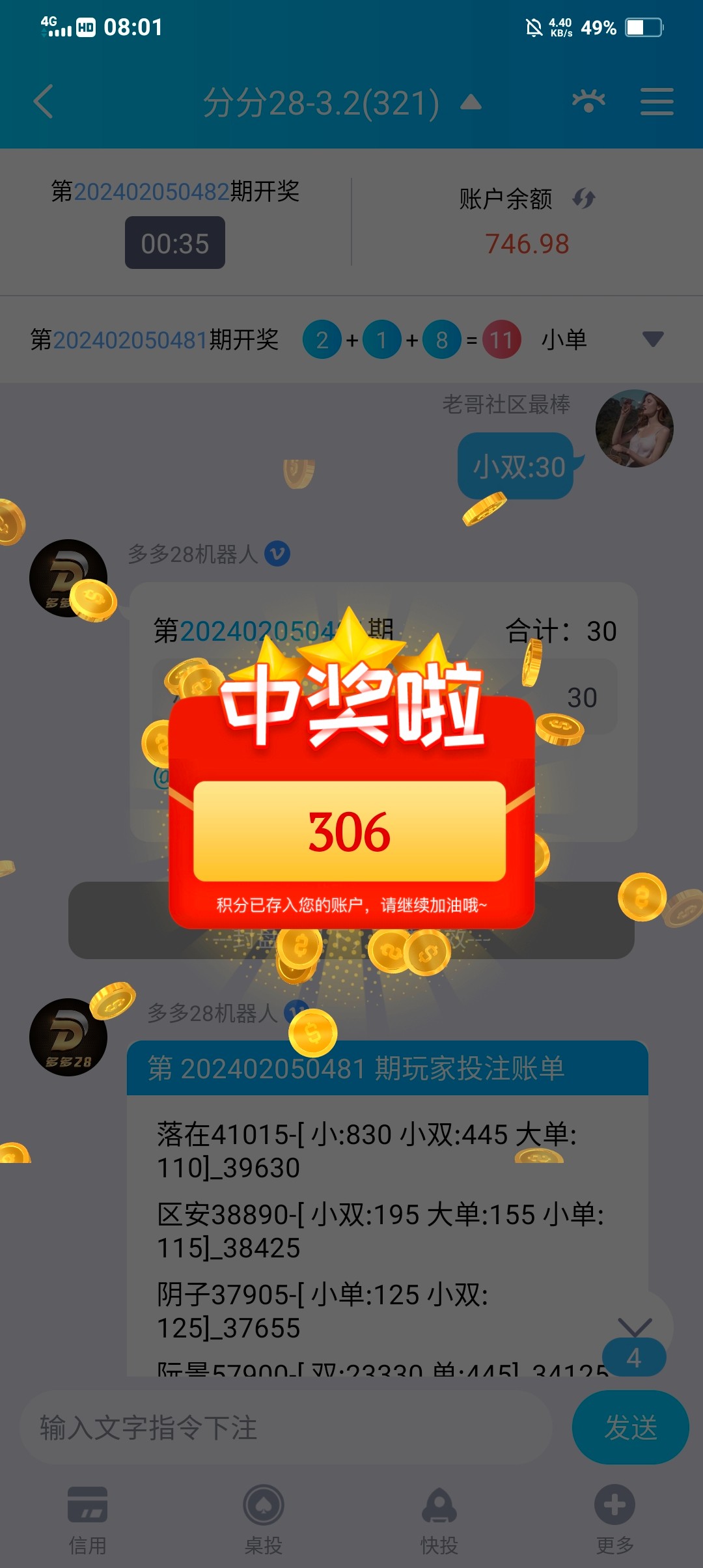Go back using the top-left arrow
Screen dimensions: 703x1568
click(x=43, y=102)
